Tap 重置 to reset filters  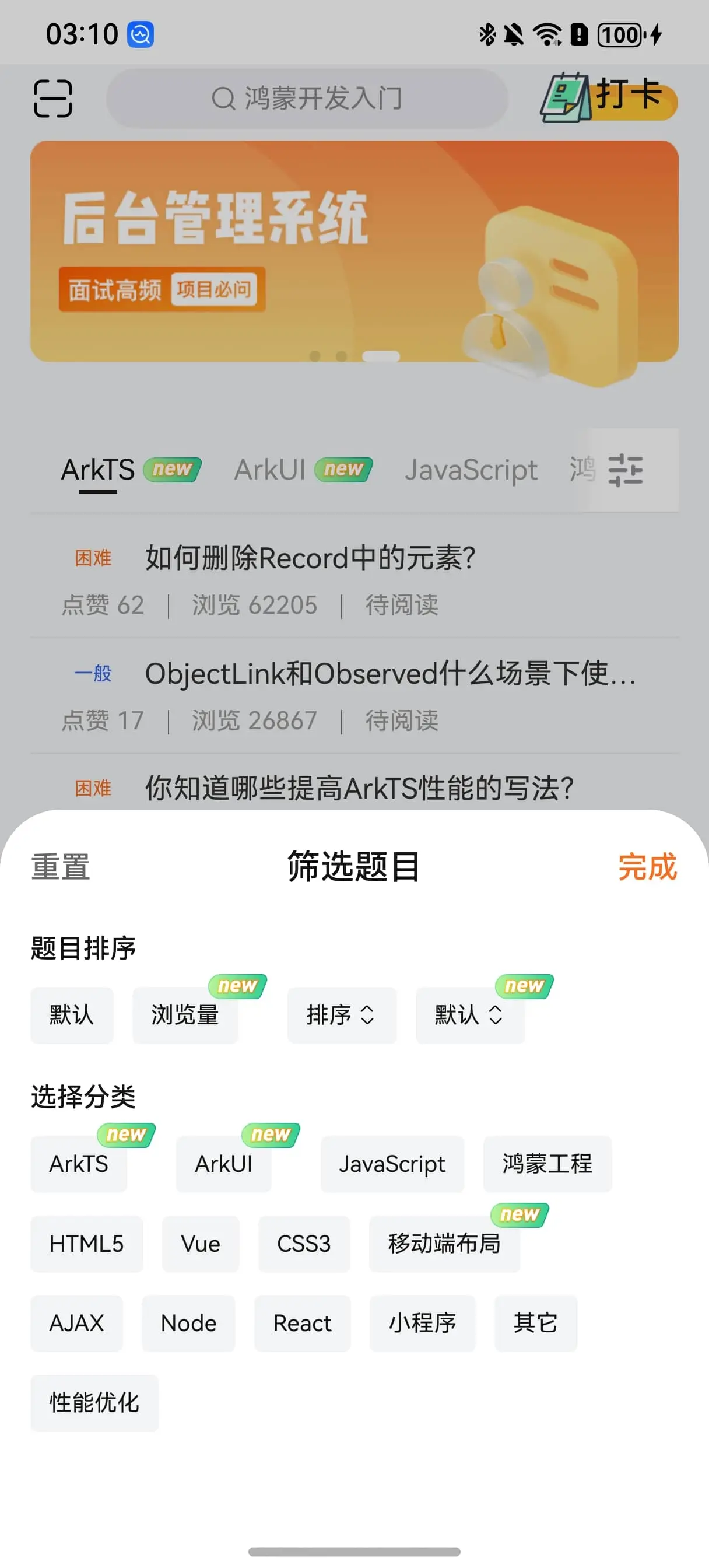[x=60, y=867]
